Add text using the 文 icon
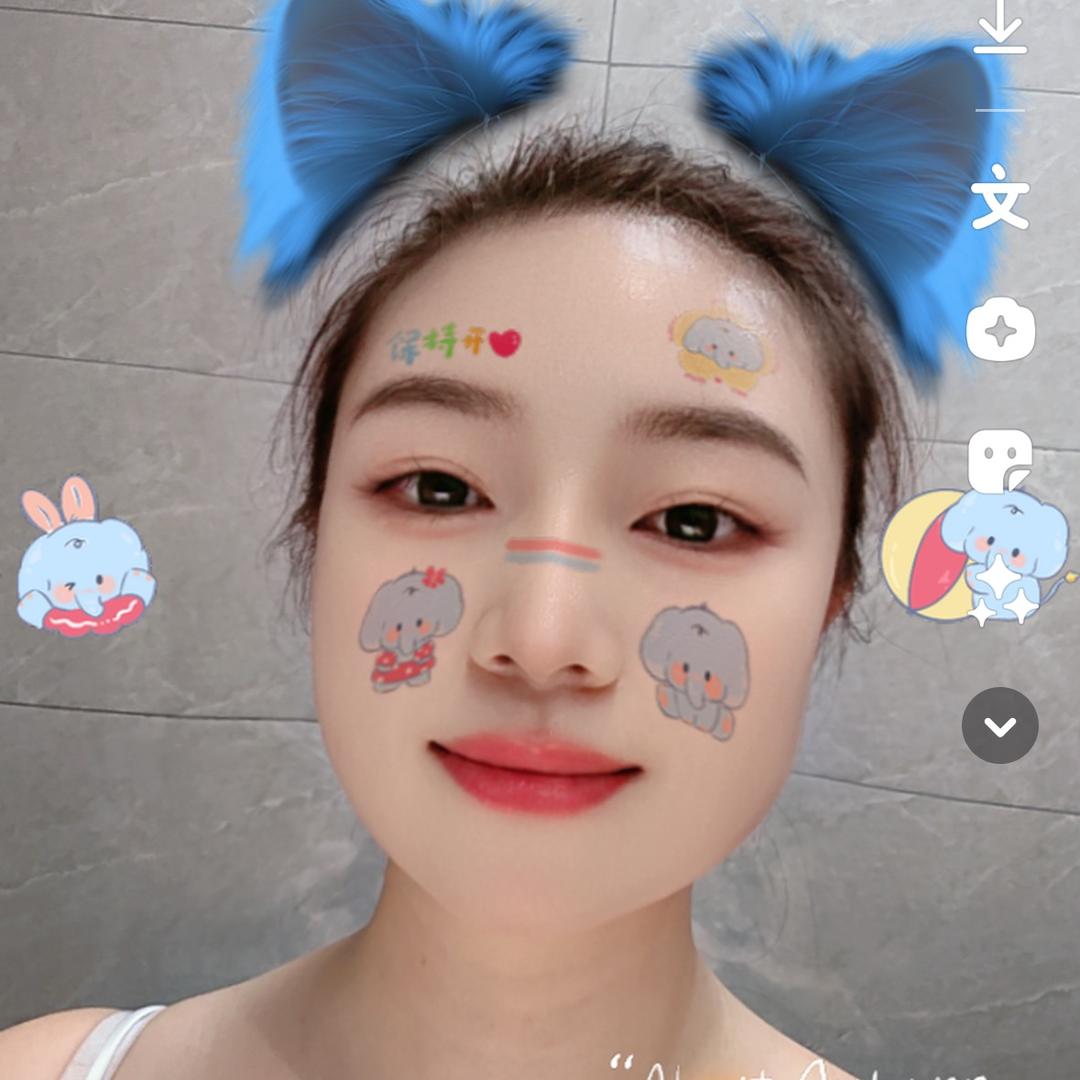 coord(1000,197)
